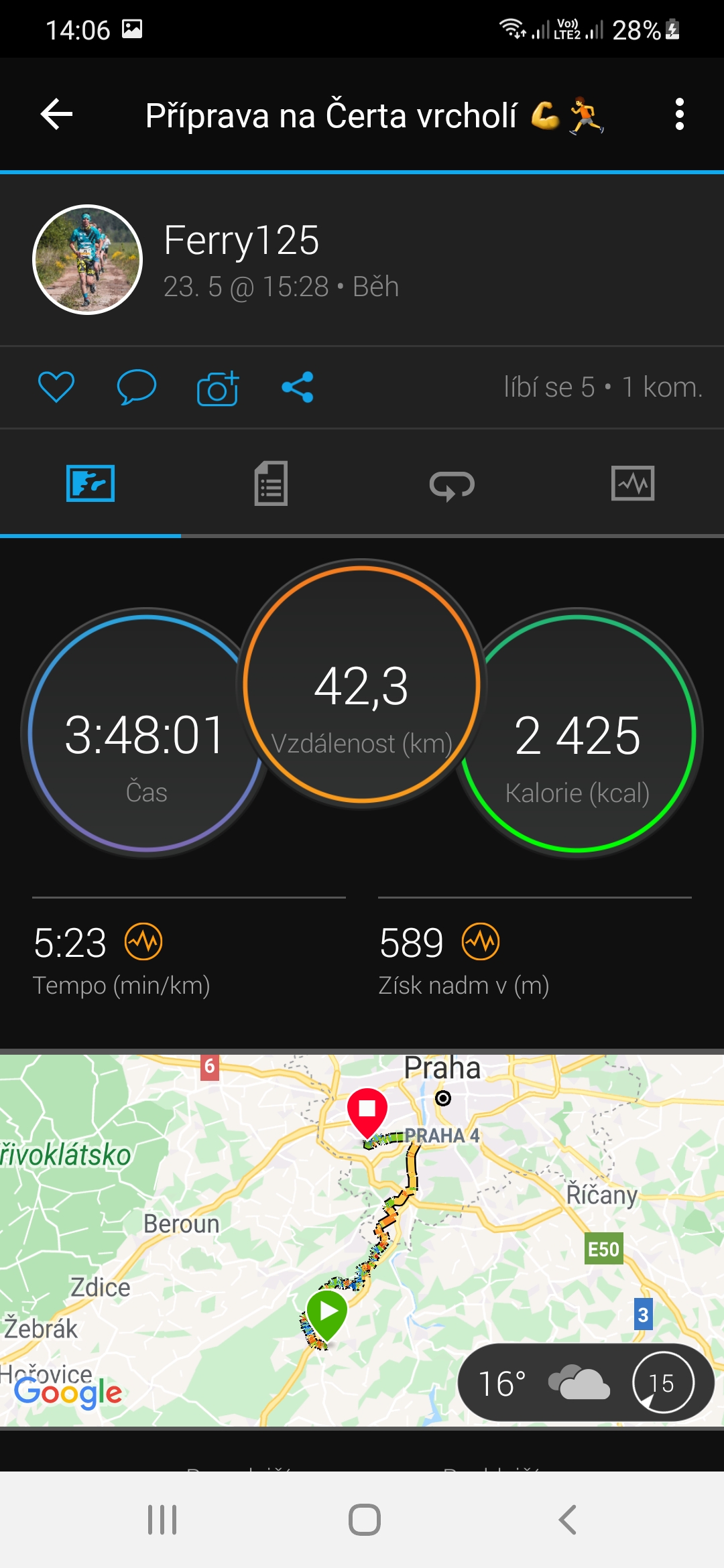
Task: Open Ferry125's profile picture
Action: pyautogui.click(x=88, y=259)
